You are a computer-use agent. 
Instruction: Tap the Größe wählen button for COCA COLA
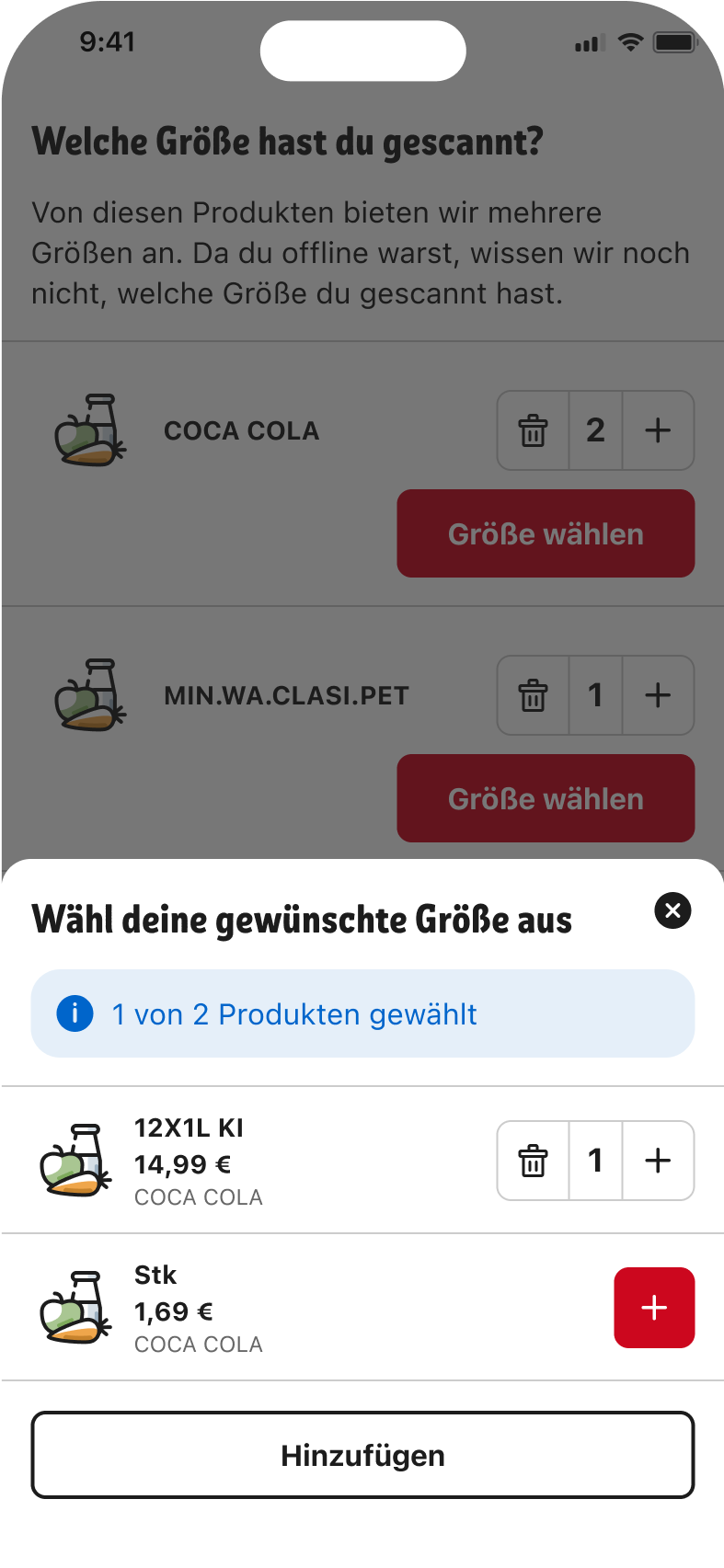click(x=545, y=533)
